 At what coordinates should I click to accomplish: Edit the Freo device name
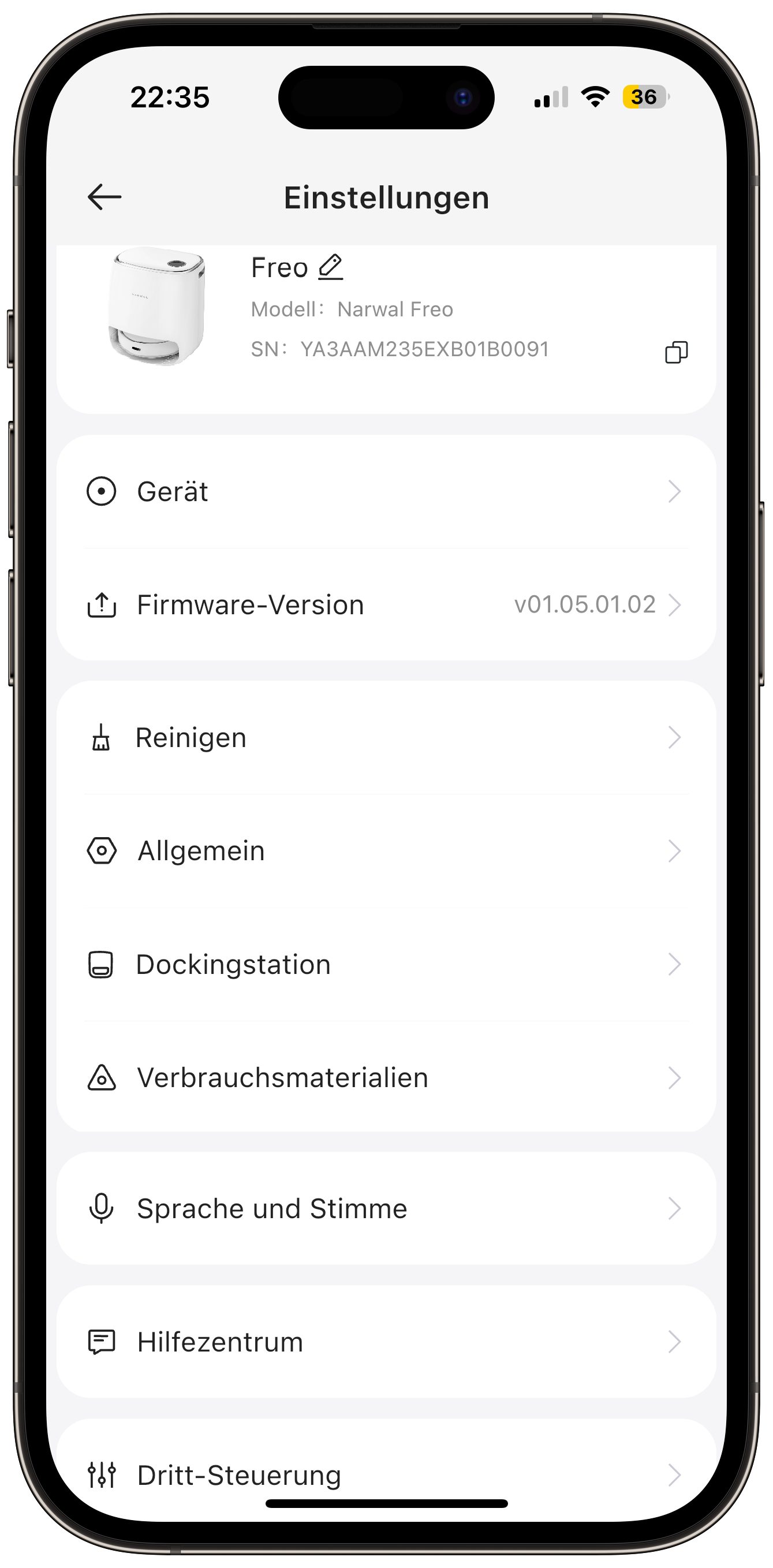pyautogui.click(x=331, y=267)
